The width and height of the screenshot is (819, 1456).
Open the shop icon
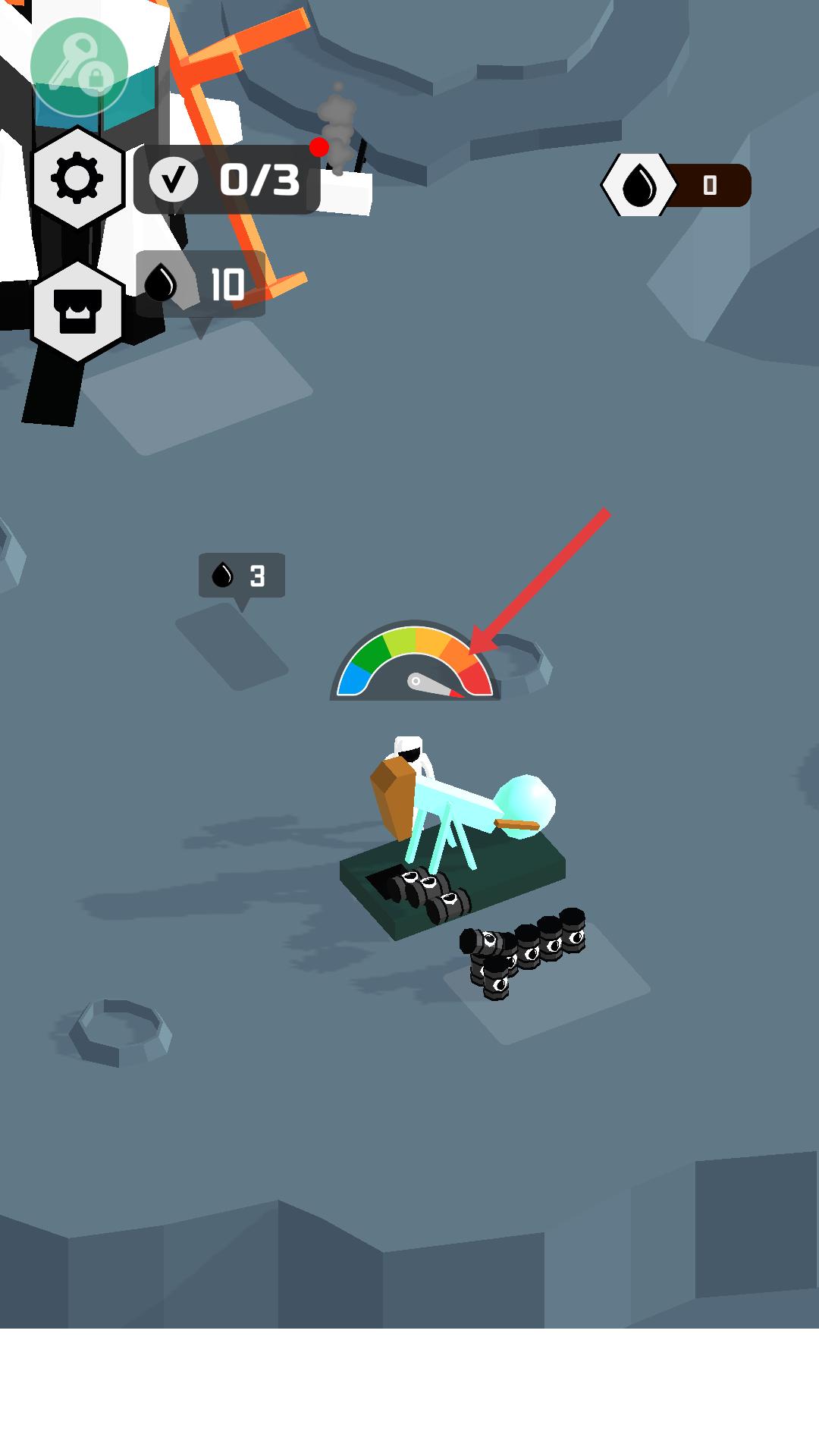click(x=77, y=312)
